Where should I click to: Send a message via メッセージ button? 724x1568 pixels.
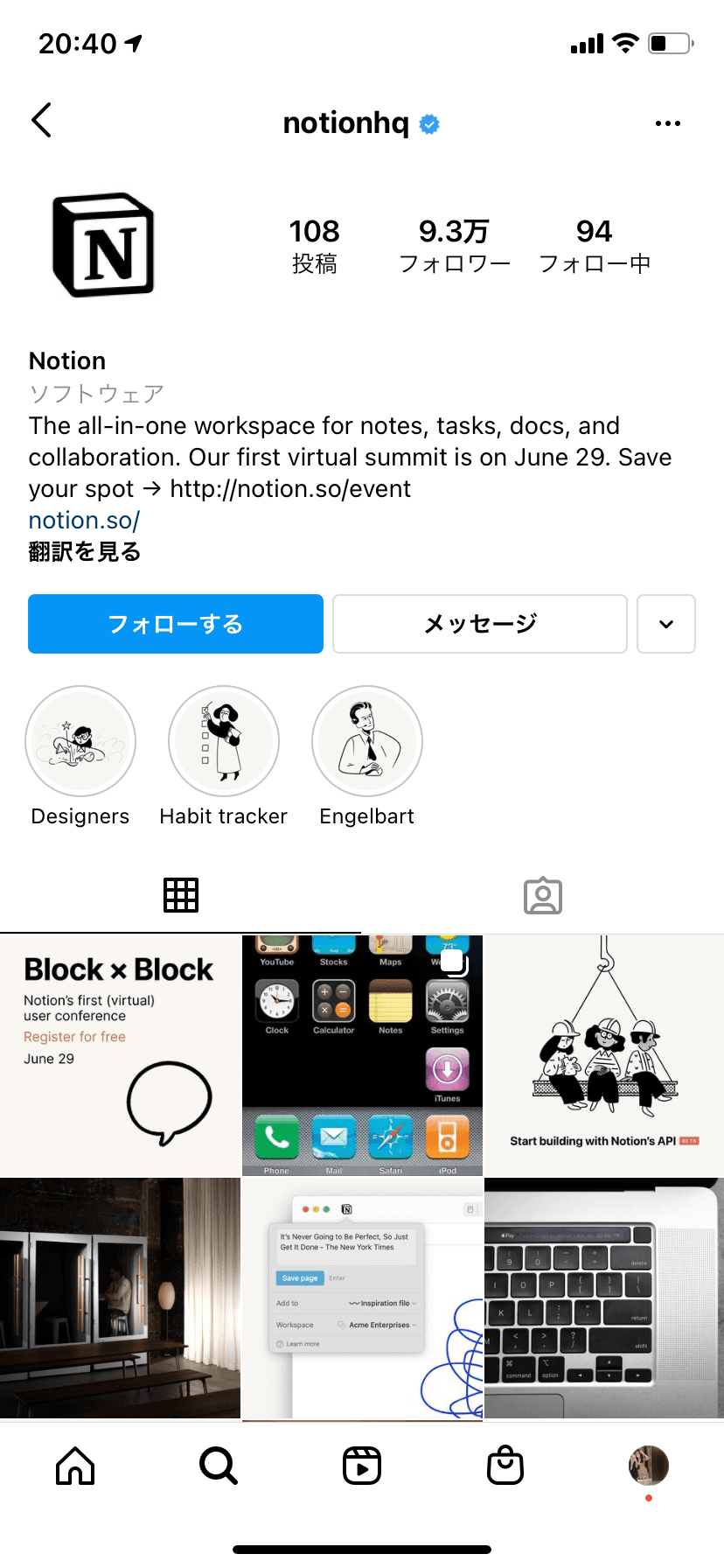click(x=480, y=624)
